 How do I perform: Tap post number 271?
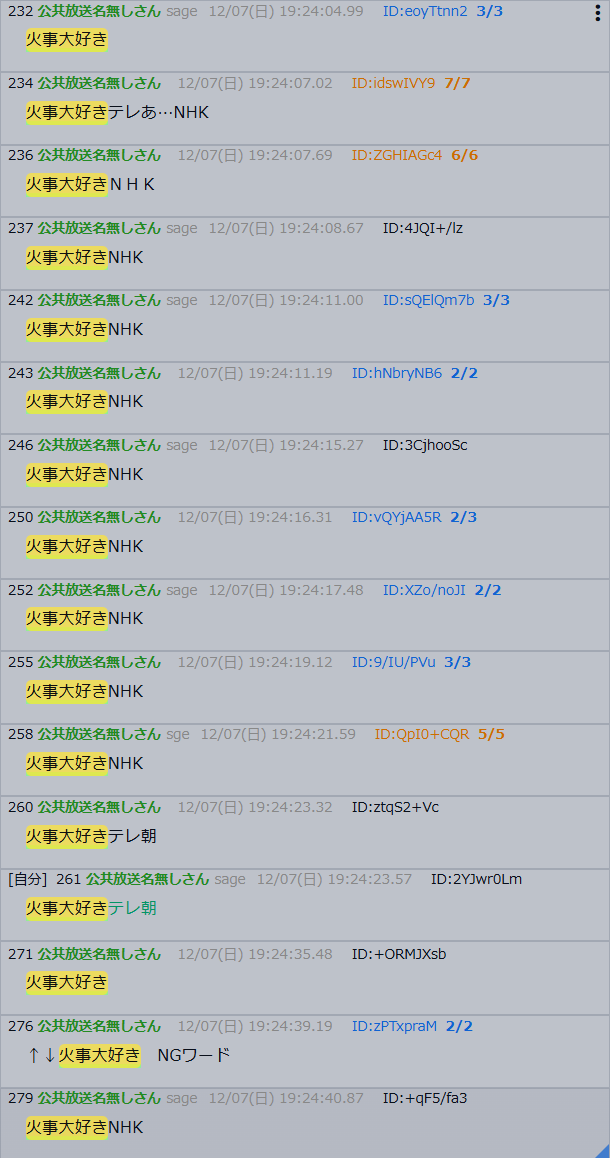pyautogui.click(x=20, y=954)
